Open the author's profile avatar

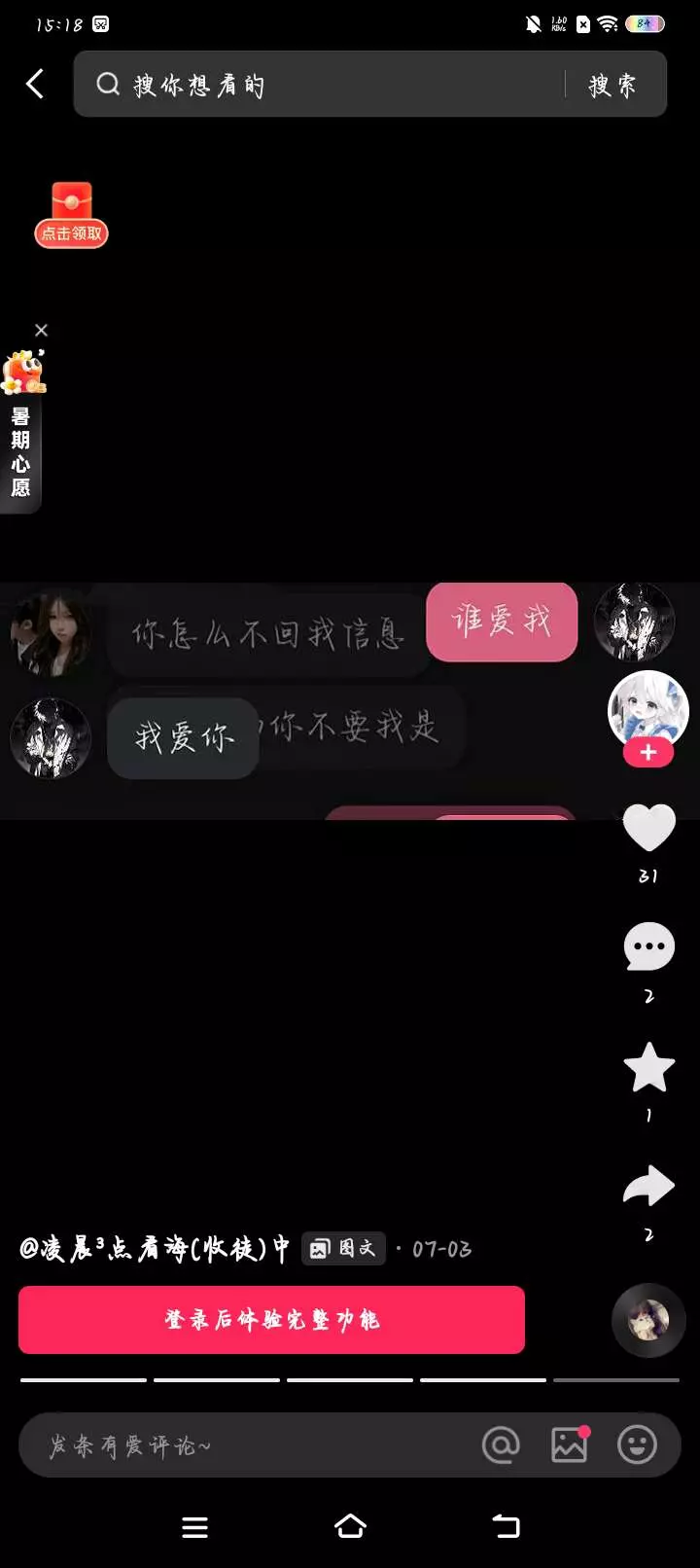click(x=648, y=709)
